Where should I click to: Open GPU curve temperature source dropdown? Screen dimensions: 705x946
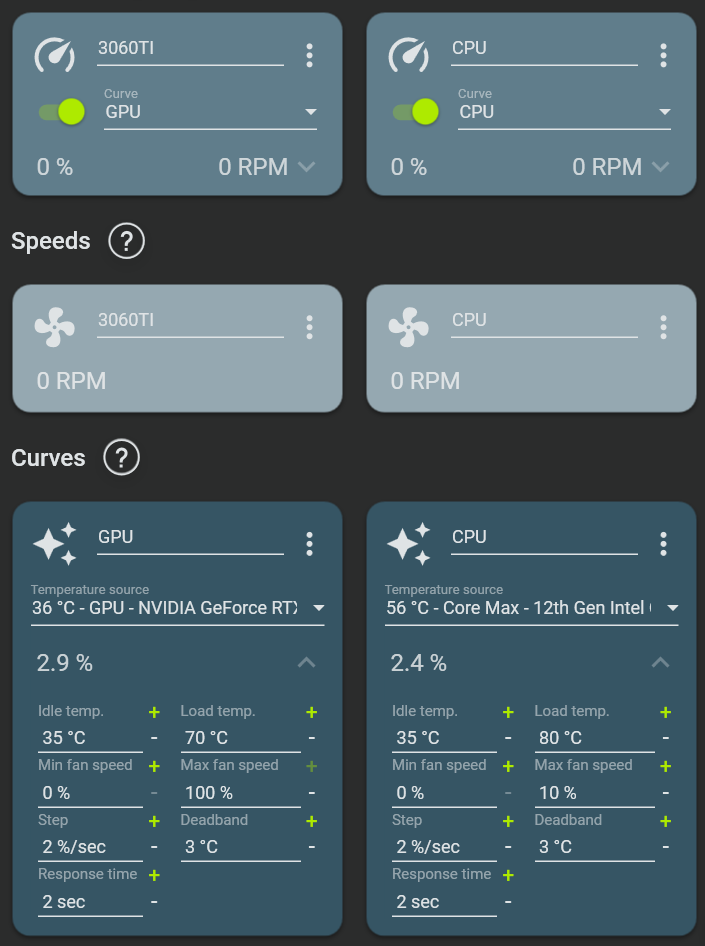click(x=178, y=608)
